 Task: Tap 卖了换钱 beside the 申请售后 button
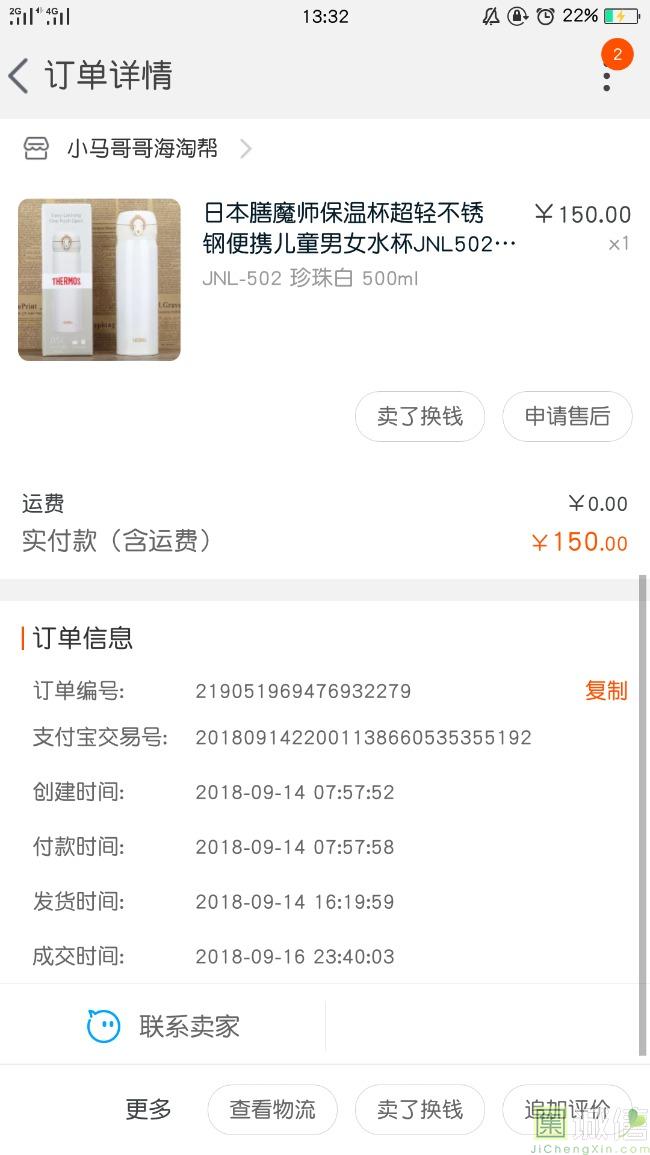point(419,416)
